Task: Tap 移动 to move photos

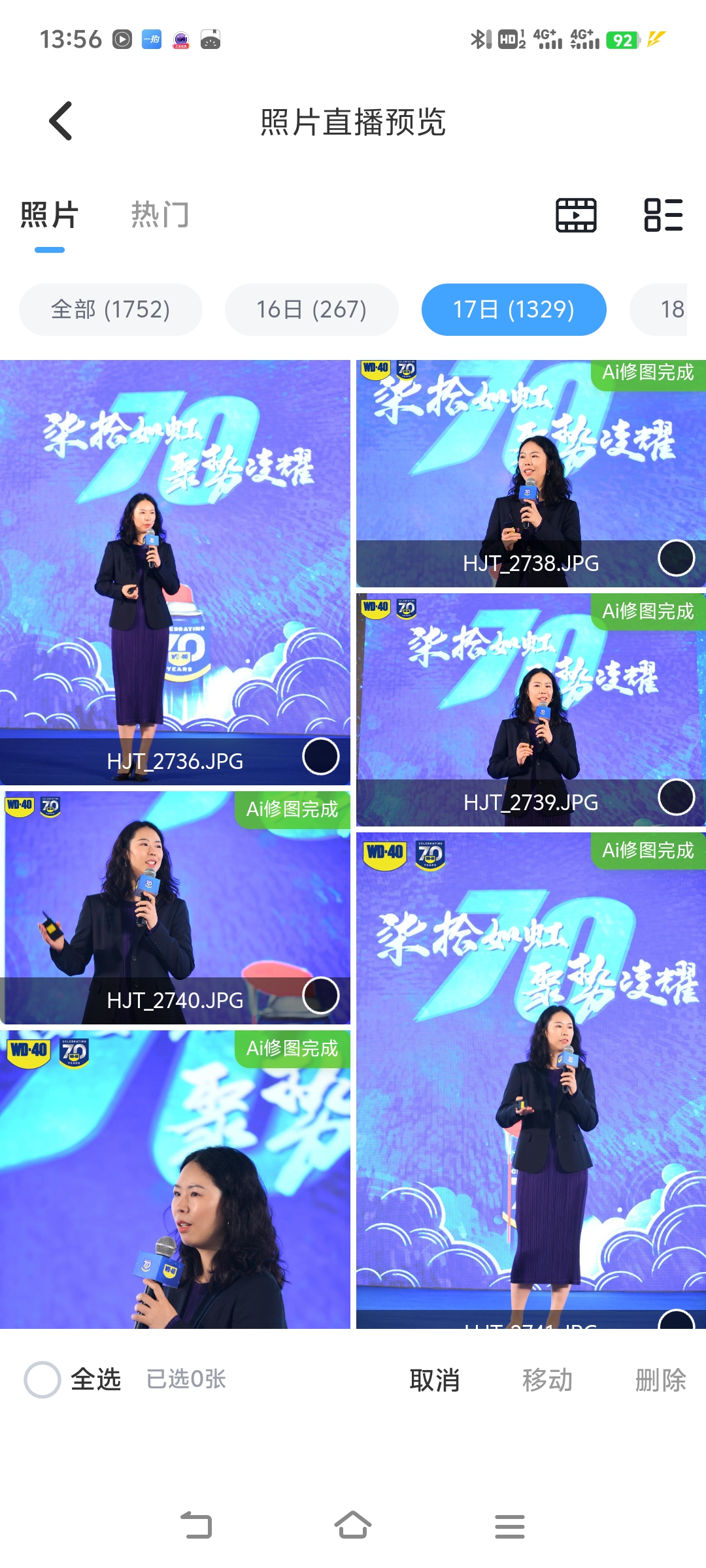Action: pyautogui.click(x=547, y=1380)
